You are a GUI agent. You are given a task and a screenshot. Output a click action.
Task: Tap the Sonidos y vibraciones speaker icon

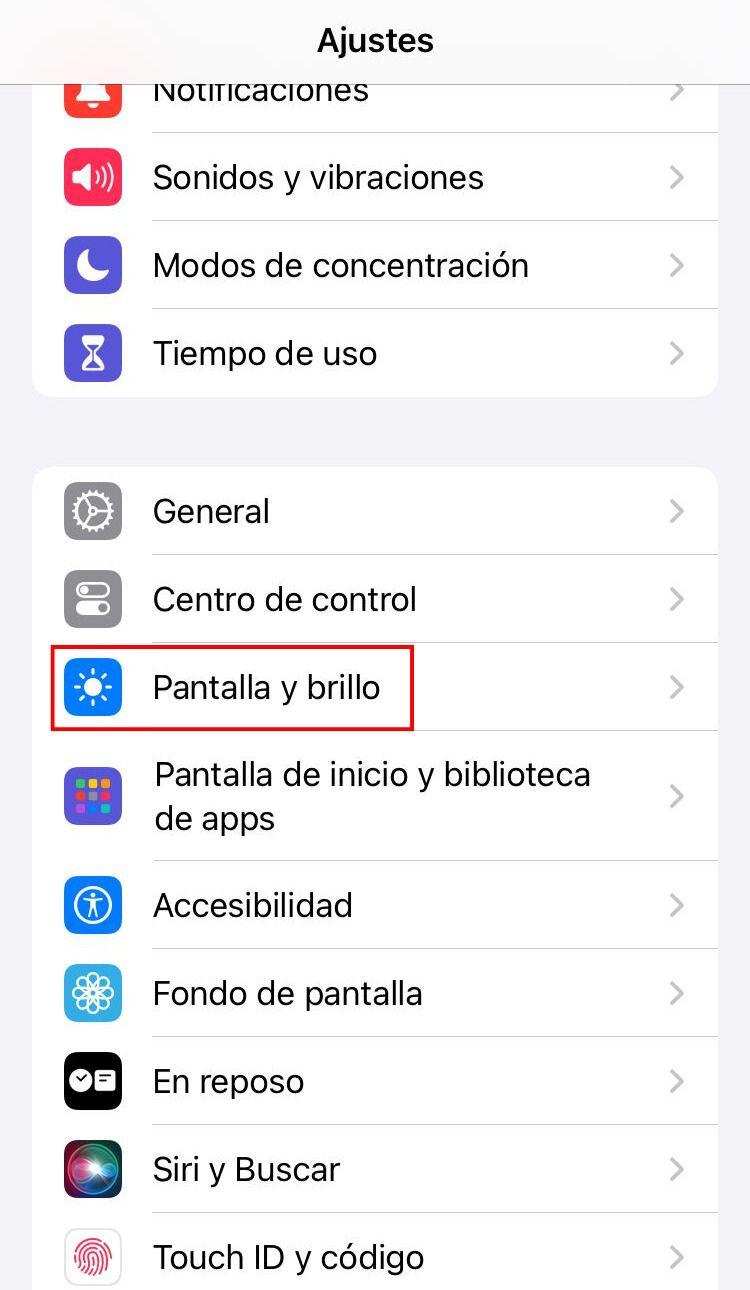pyautogui.click(x=92, y=177)
